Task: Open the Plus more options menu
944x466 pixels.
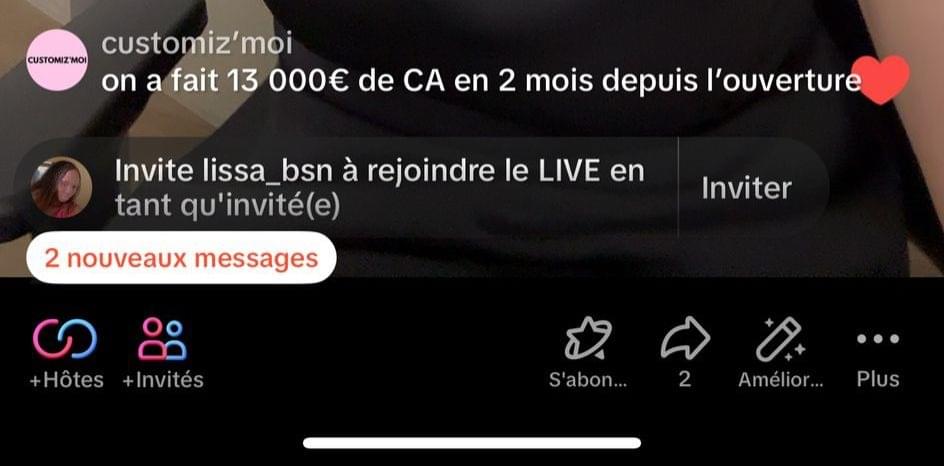Action: (x=877, y=341)
